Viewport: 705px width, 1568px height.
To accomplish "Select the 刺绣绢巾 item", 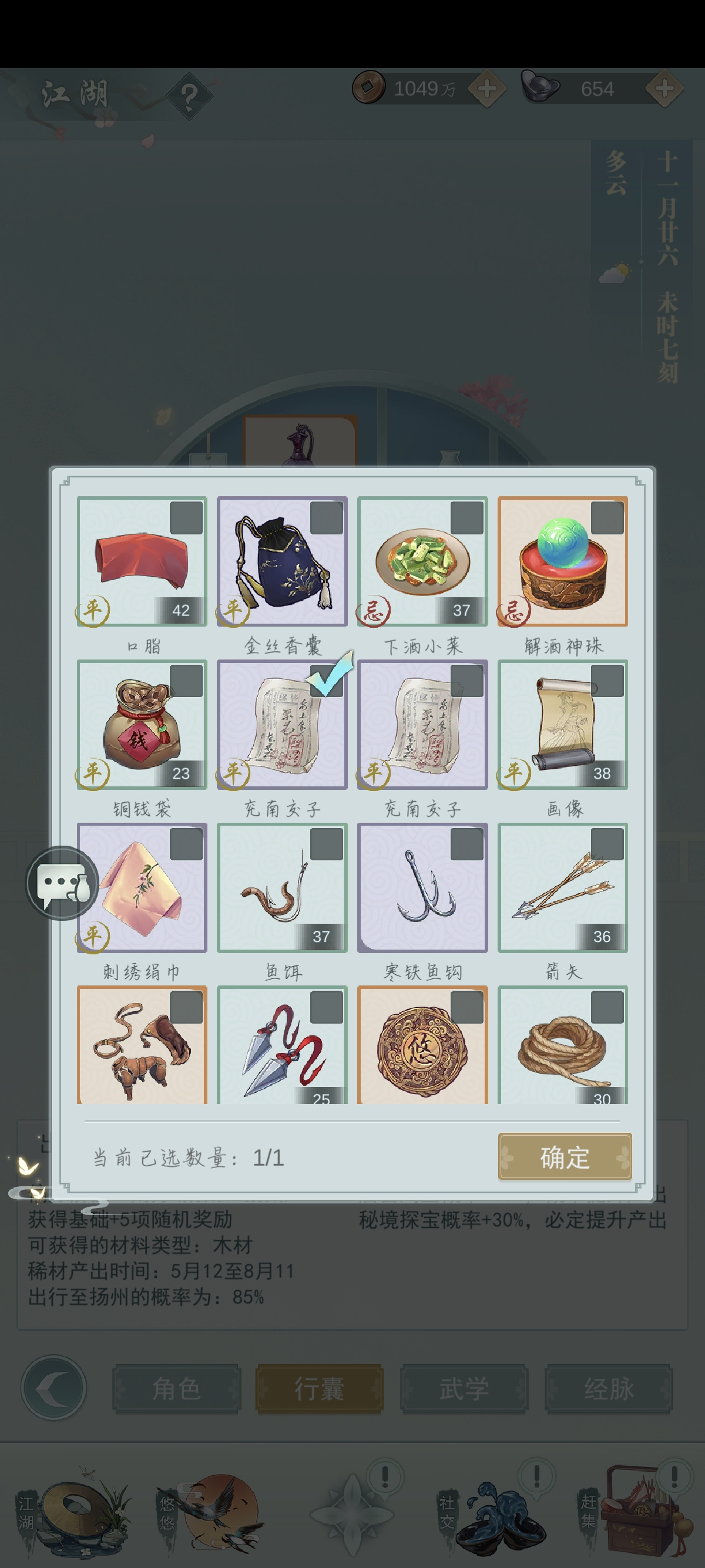I will click(142, 887).
